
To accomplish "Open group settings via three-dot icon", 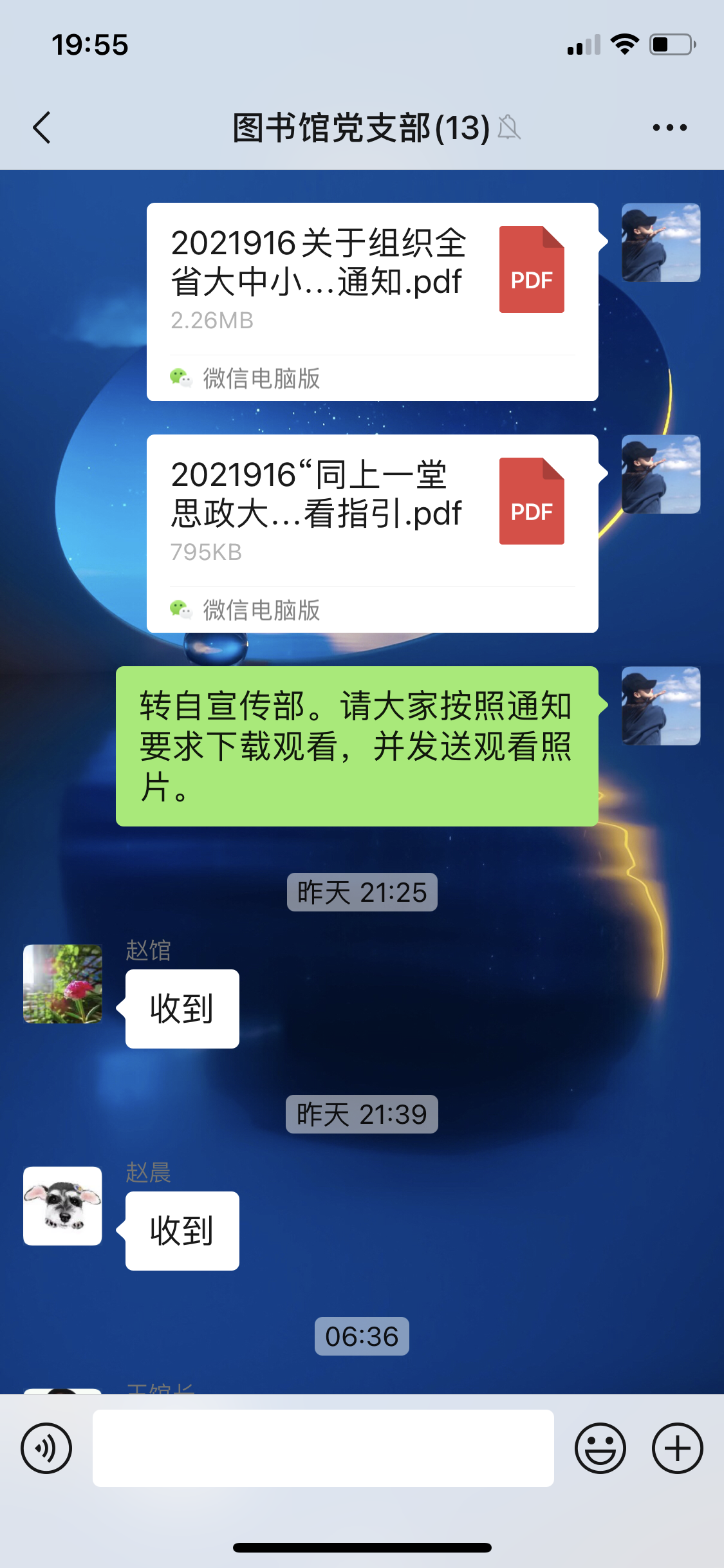I will click(x=666, y=127).
